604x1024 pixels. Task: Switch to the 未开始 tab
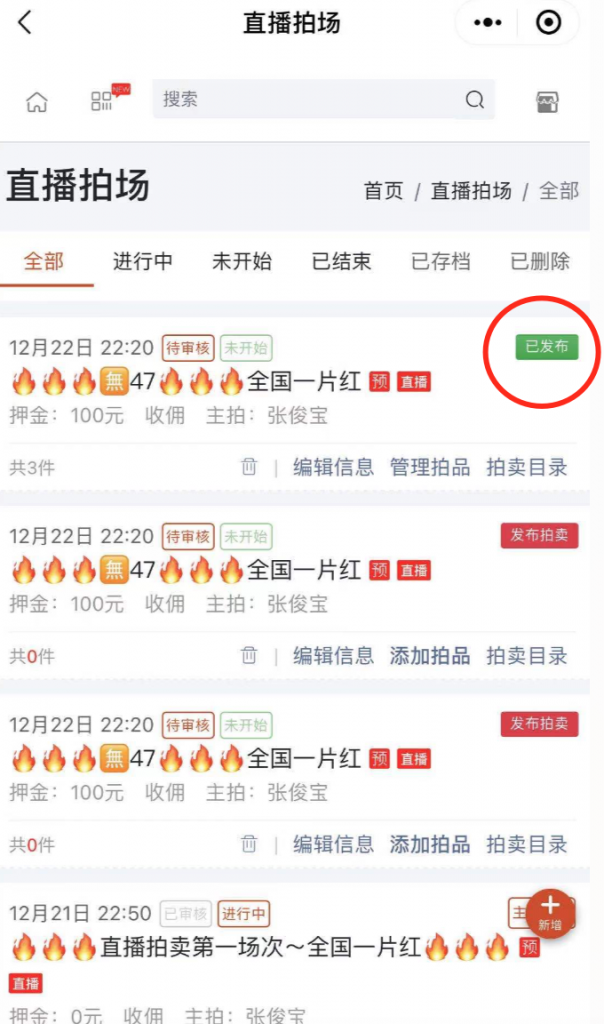click(242, 262)
